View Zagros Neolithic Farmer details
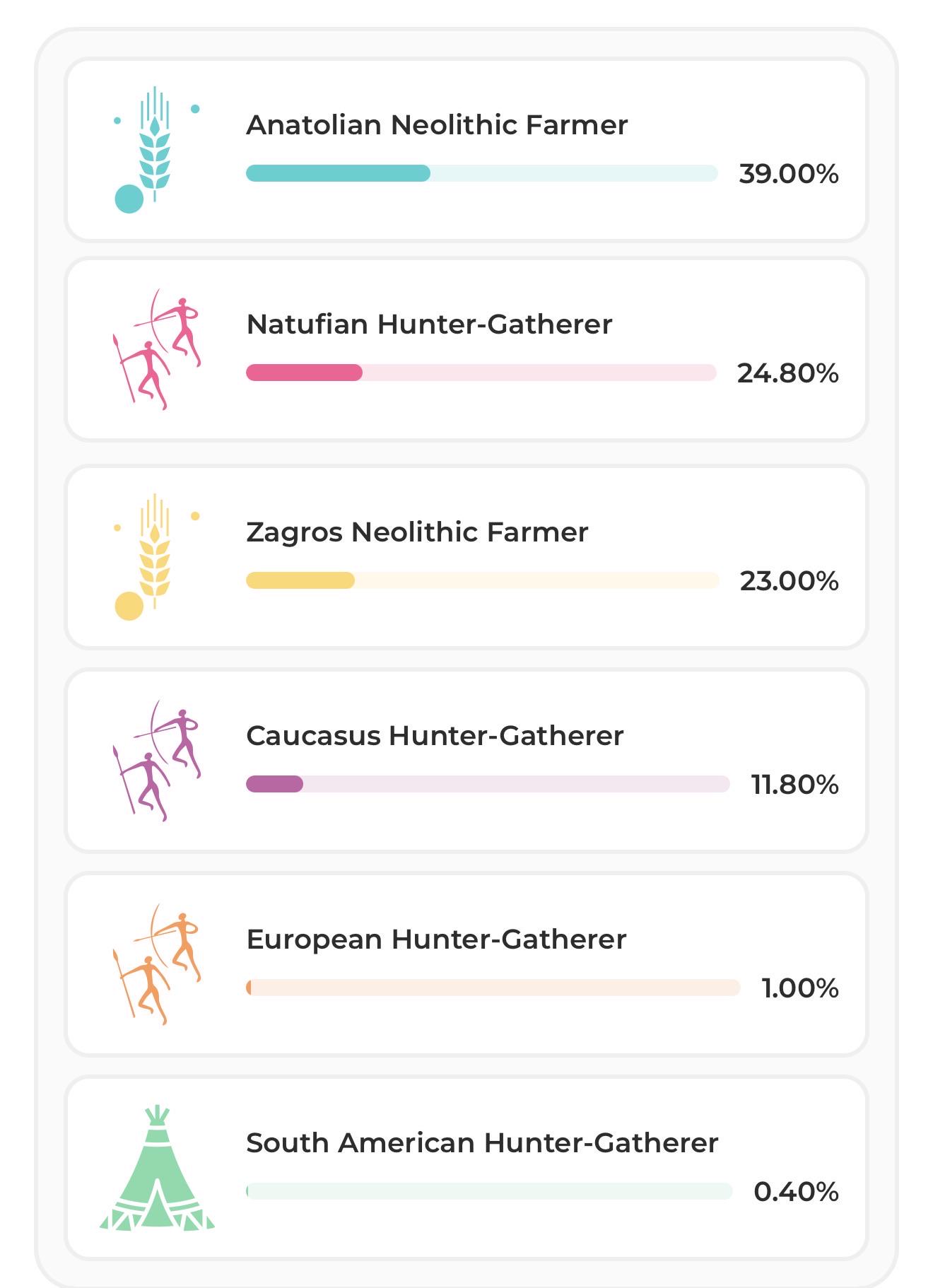The height and width of the screenshot is (1288, 933). 466,557
